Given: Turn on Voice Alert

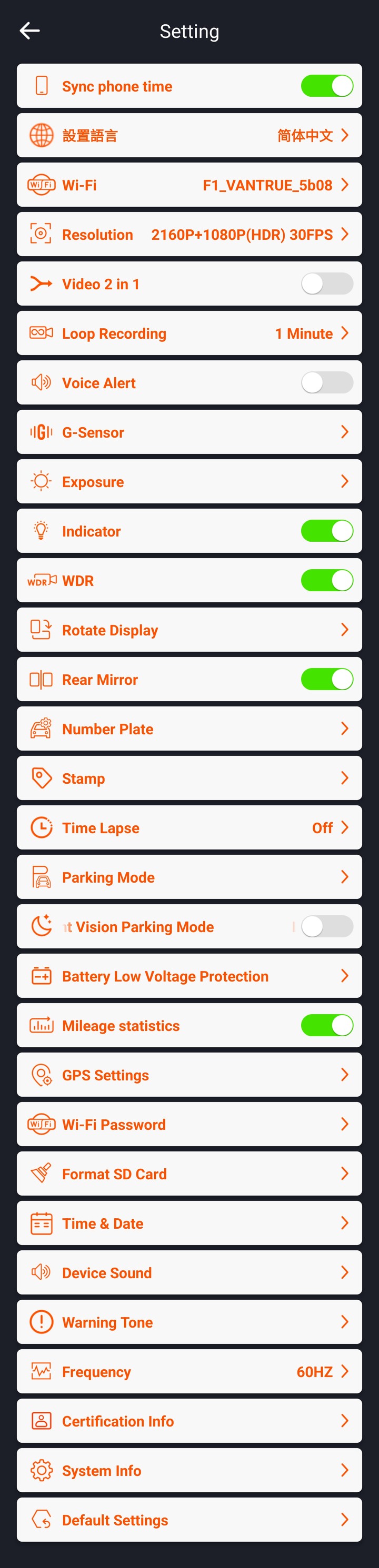Looking at the screenshot, I should 326,383.
